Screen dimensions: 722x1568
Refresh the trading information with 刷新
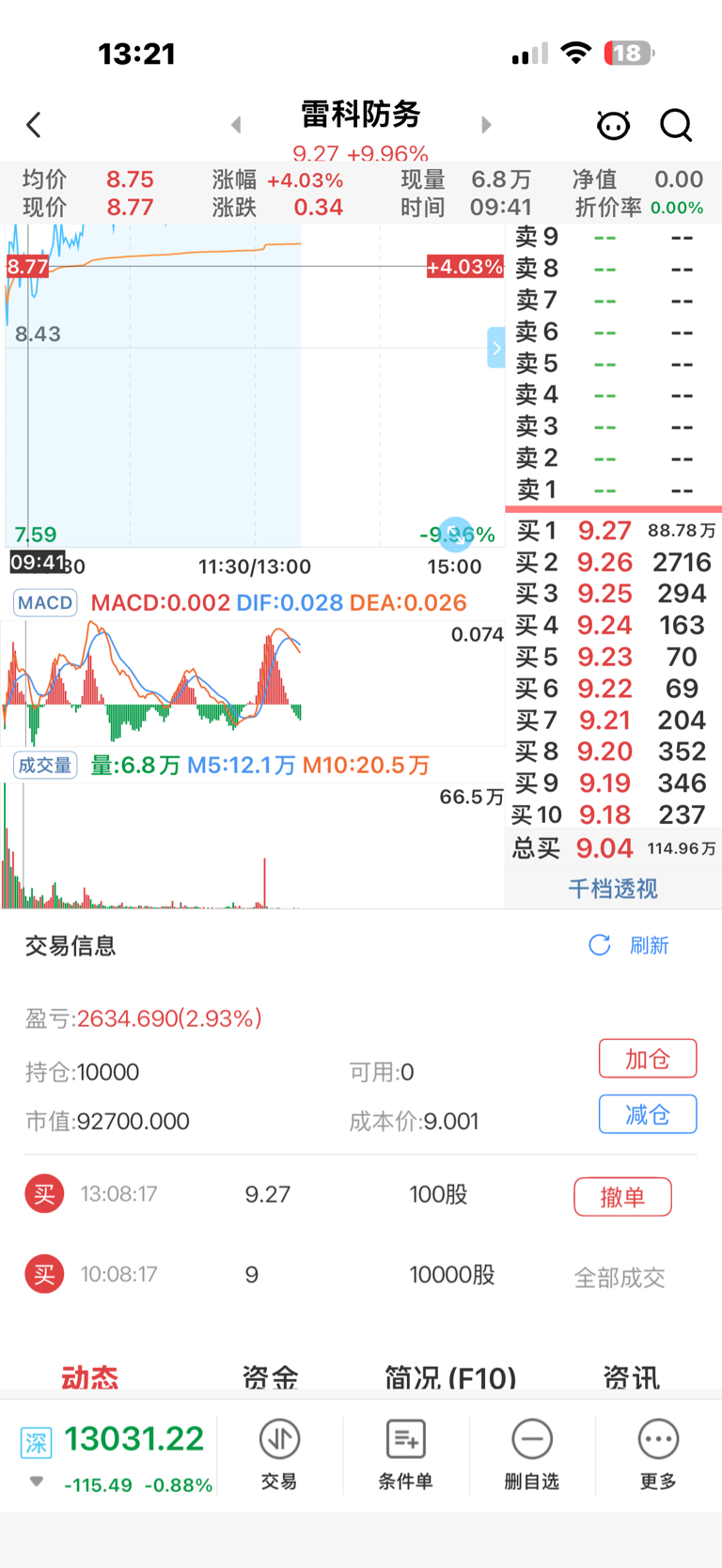pos(629,945)
